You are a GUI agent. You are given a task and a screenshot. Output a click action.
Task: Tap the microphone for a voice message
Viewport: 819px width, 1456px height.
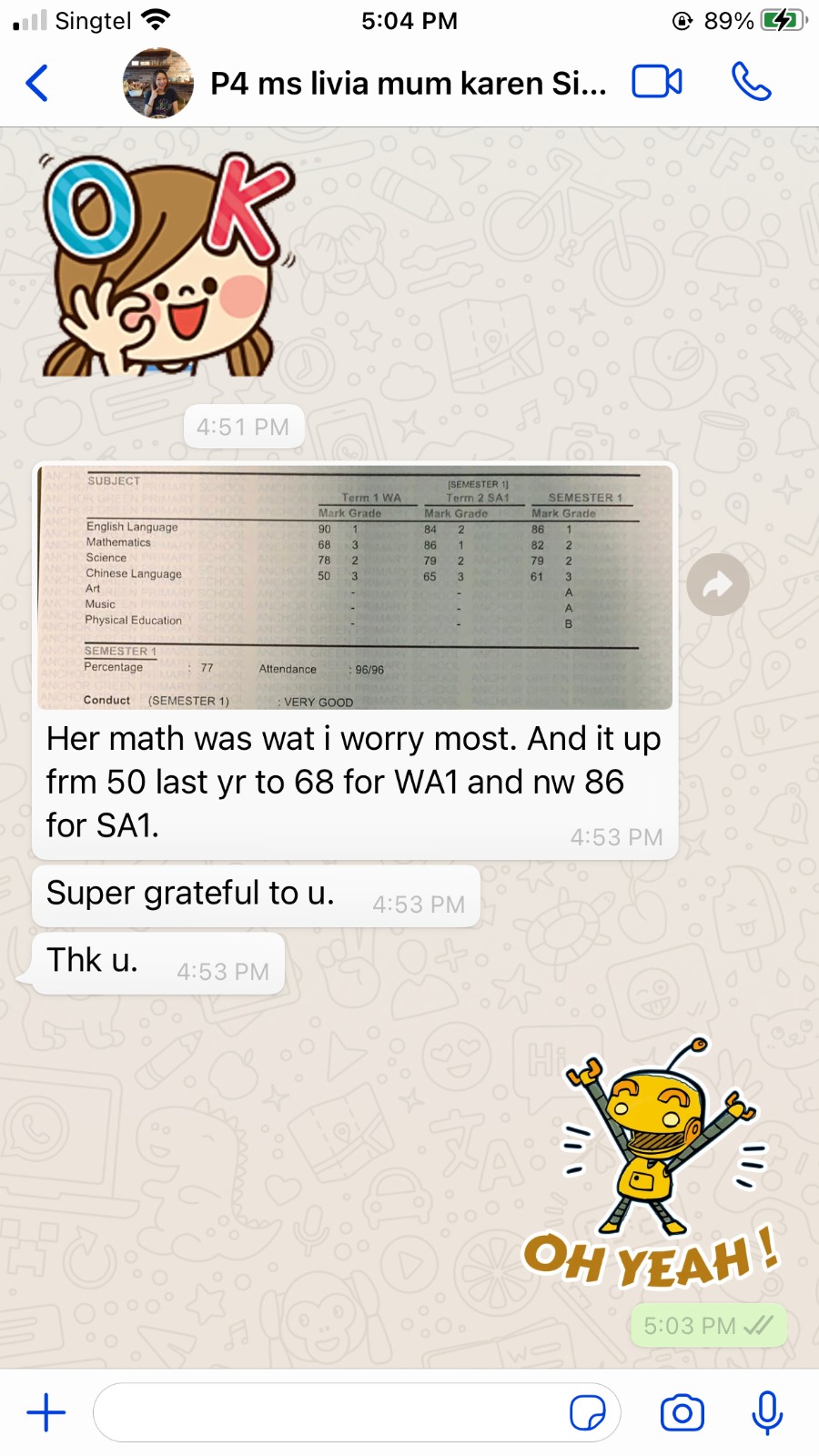[x=767, y=1412]
